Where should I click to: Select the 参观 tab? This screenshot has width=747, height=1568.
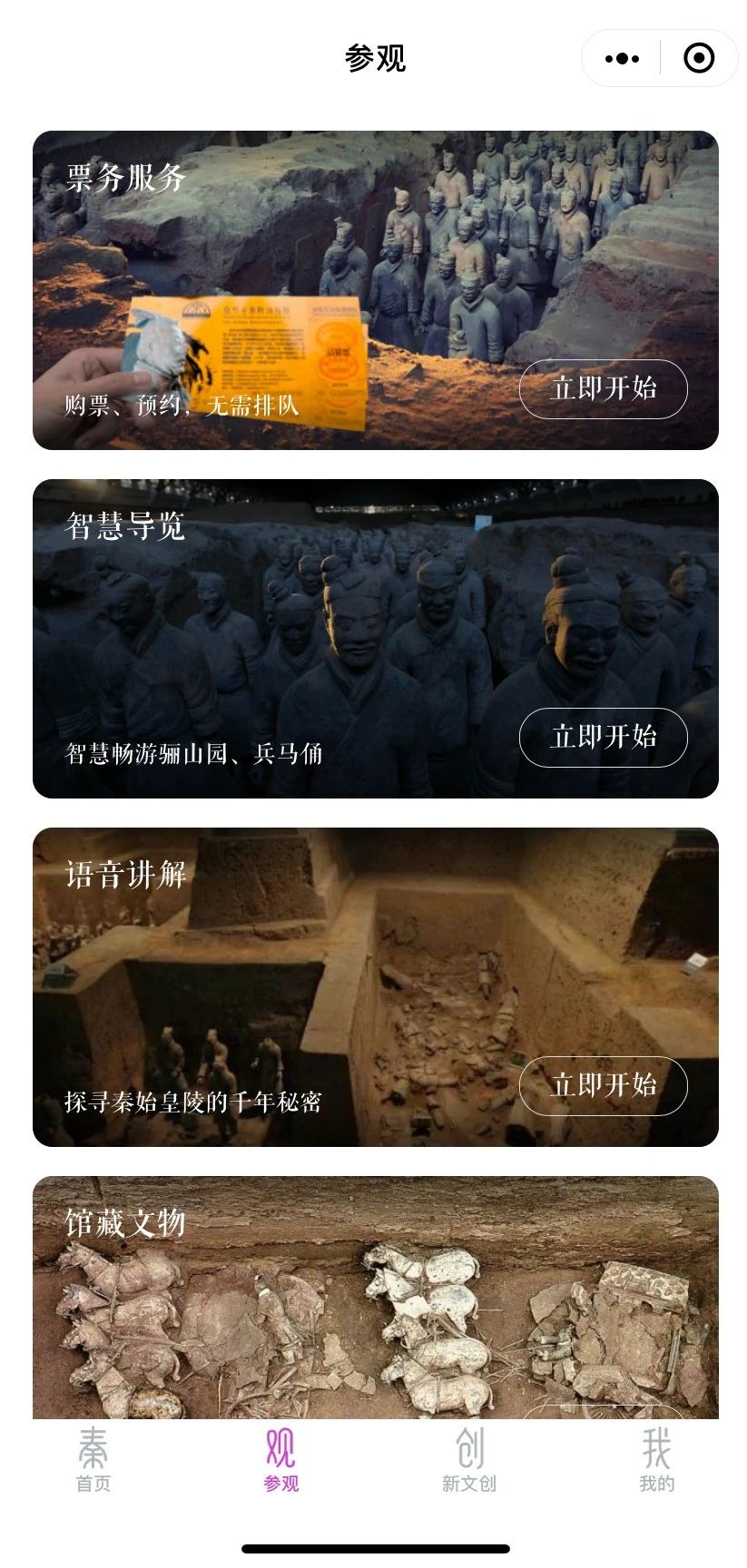coord(280,1459)
